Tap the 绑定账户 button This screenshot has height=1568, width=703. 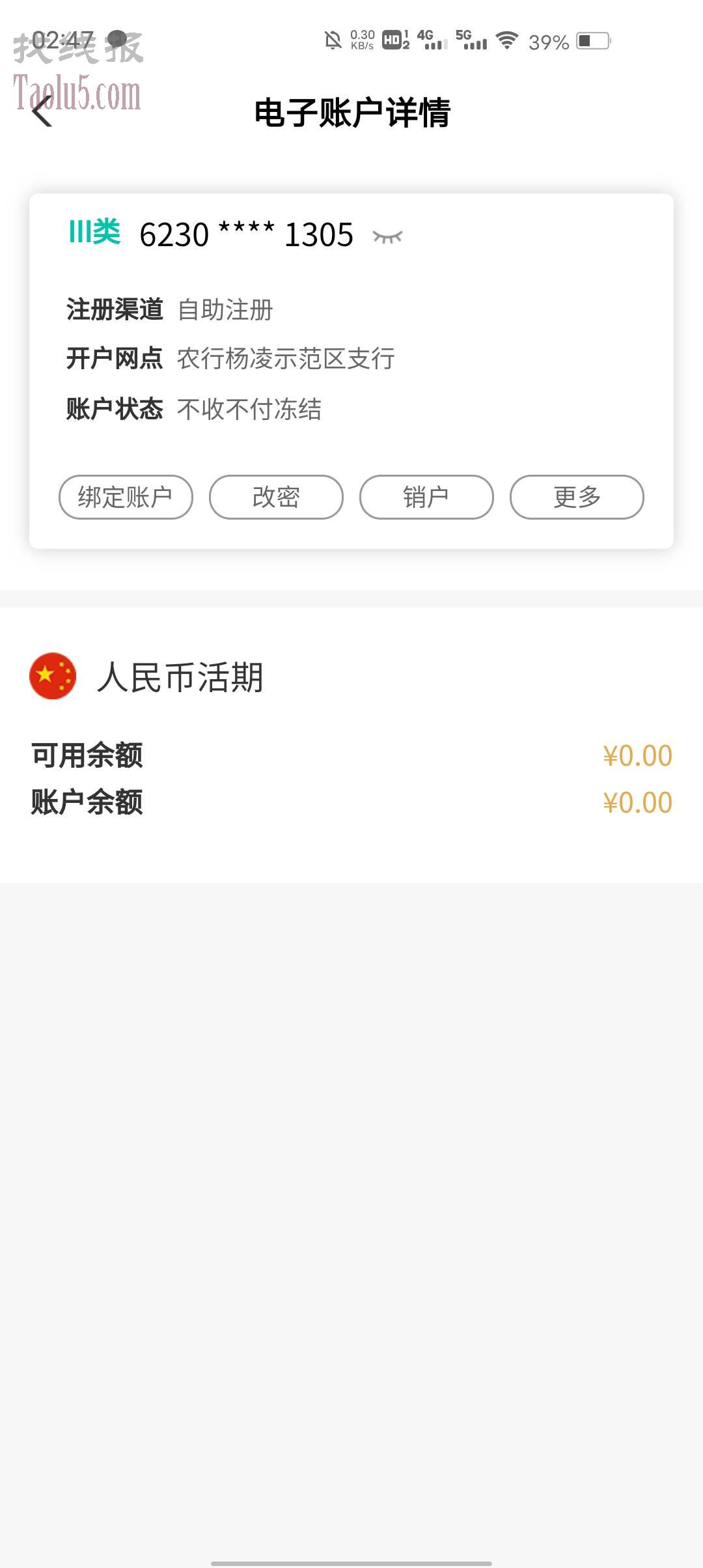[x=126, y=497]
